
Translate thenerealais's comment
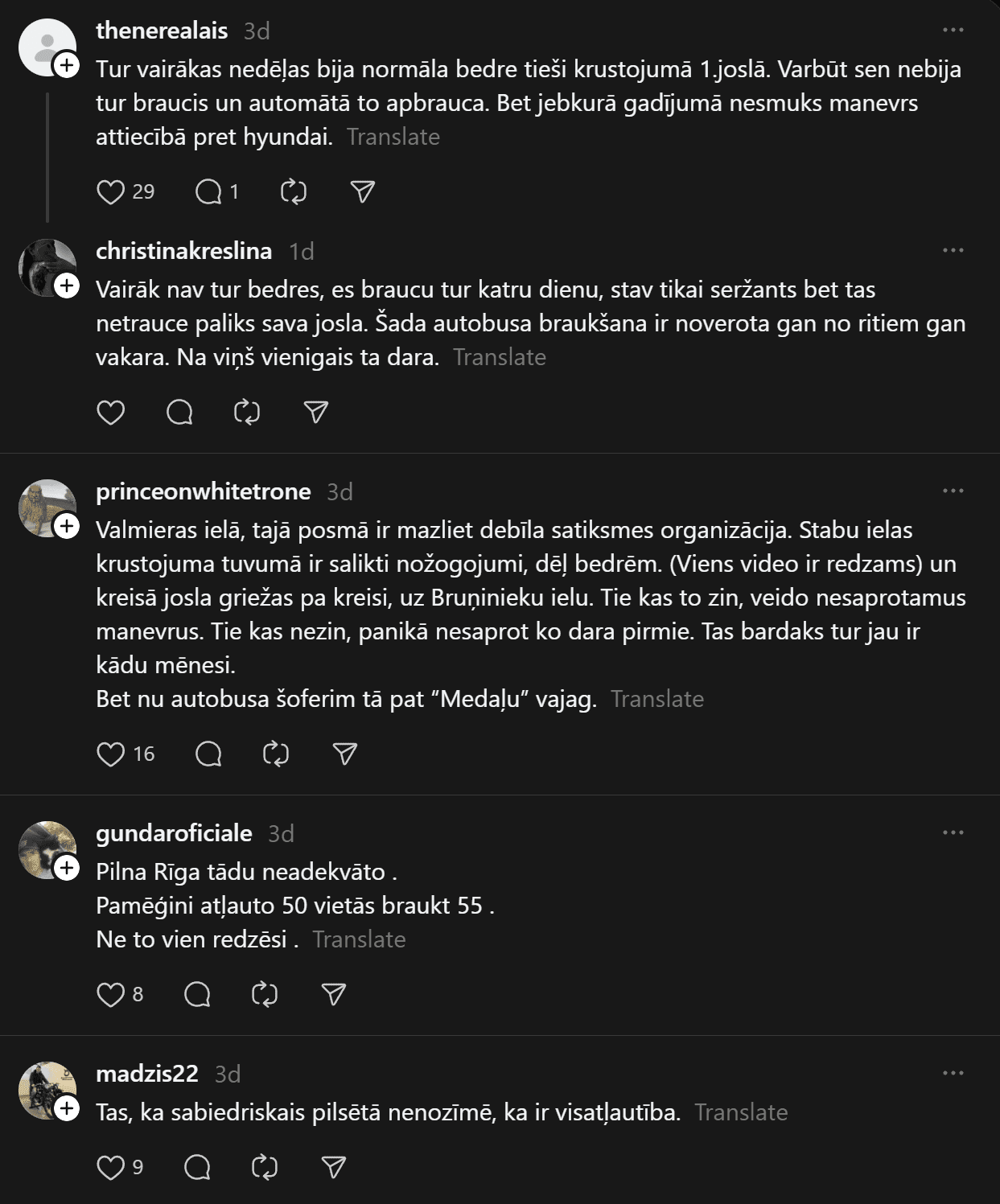coord(393,137)
